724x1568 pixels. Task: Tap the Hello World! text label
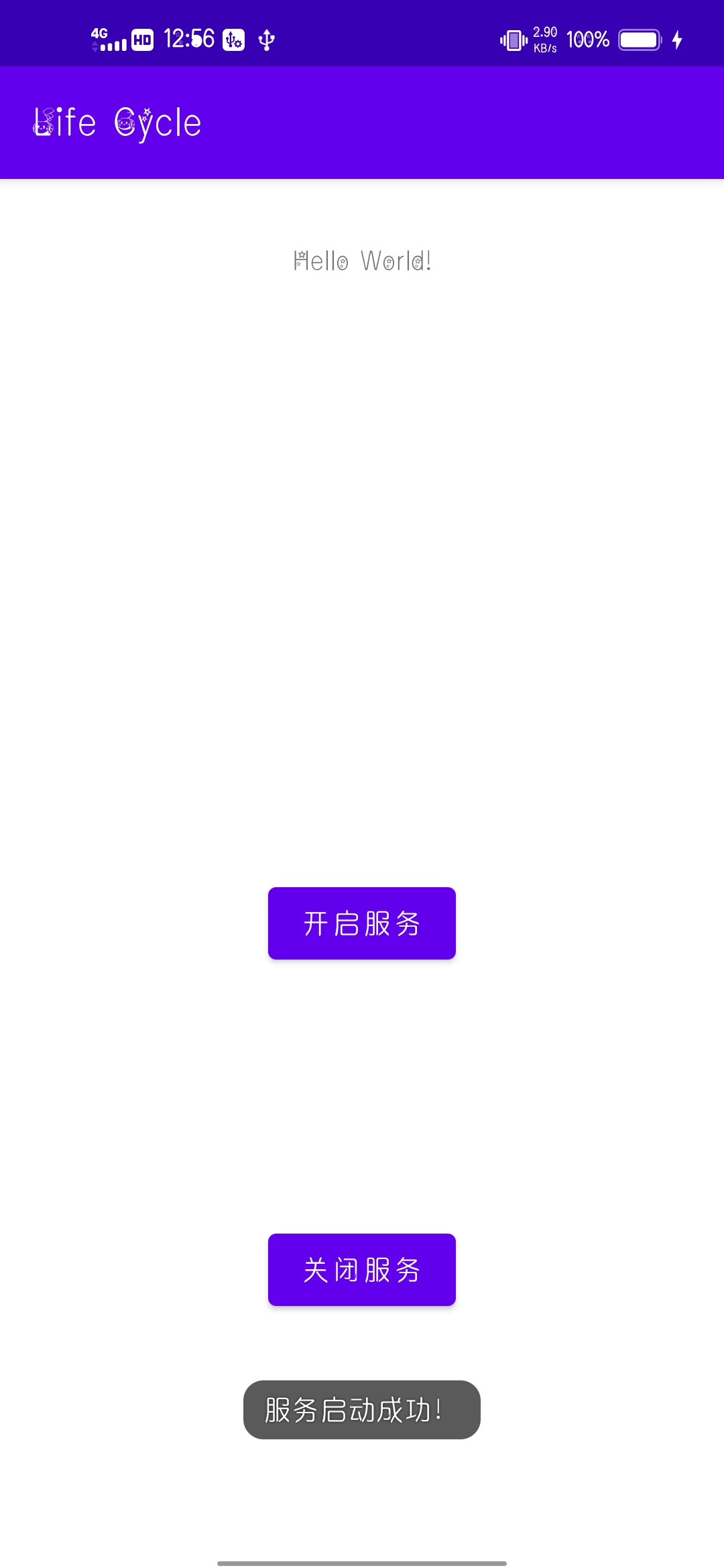(362, 261)
